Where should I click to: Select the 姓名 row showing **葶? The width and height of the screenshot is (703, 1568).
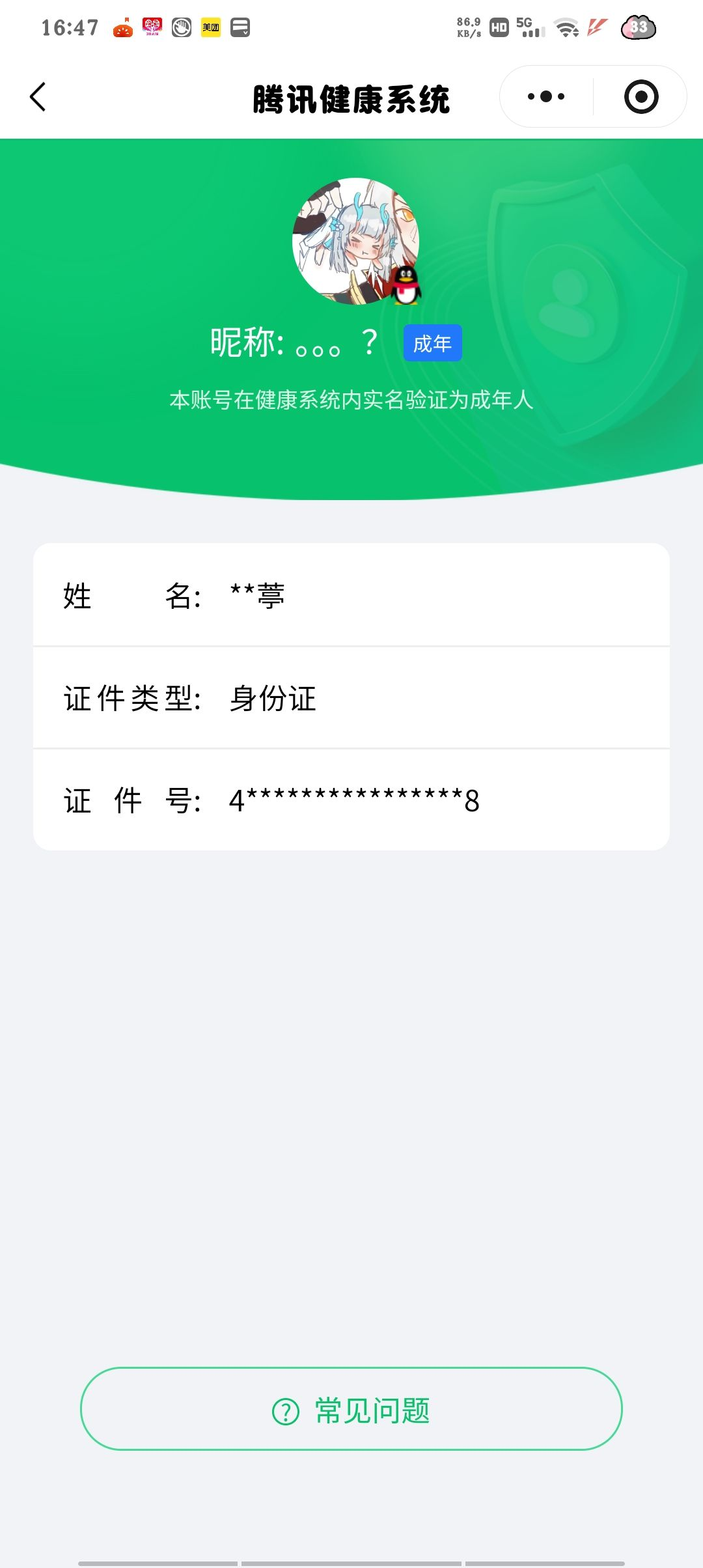[x=351, y=596]
